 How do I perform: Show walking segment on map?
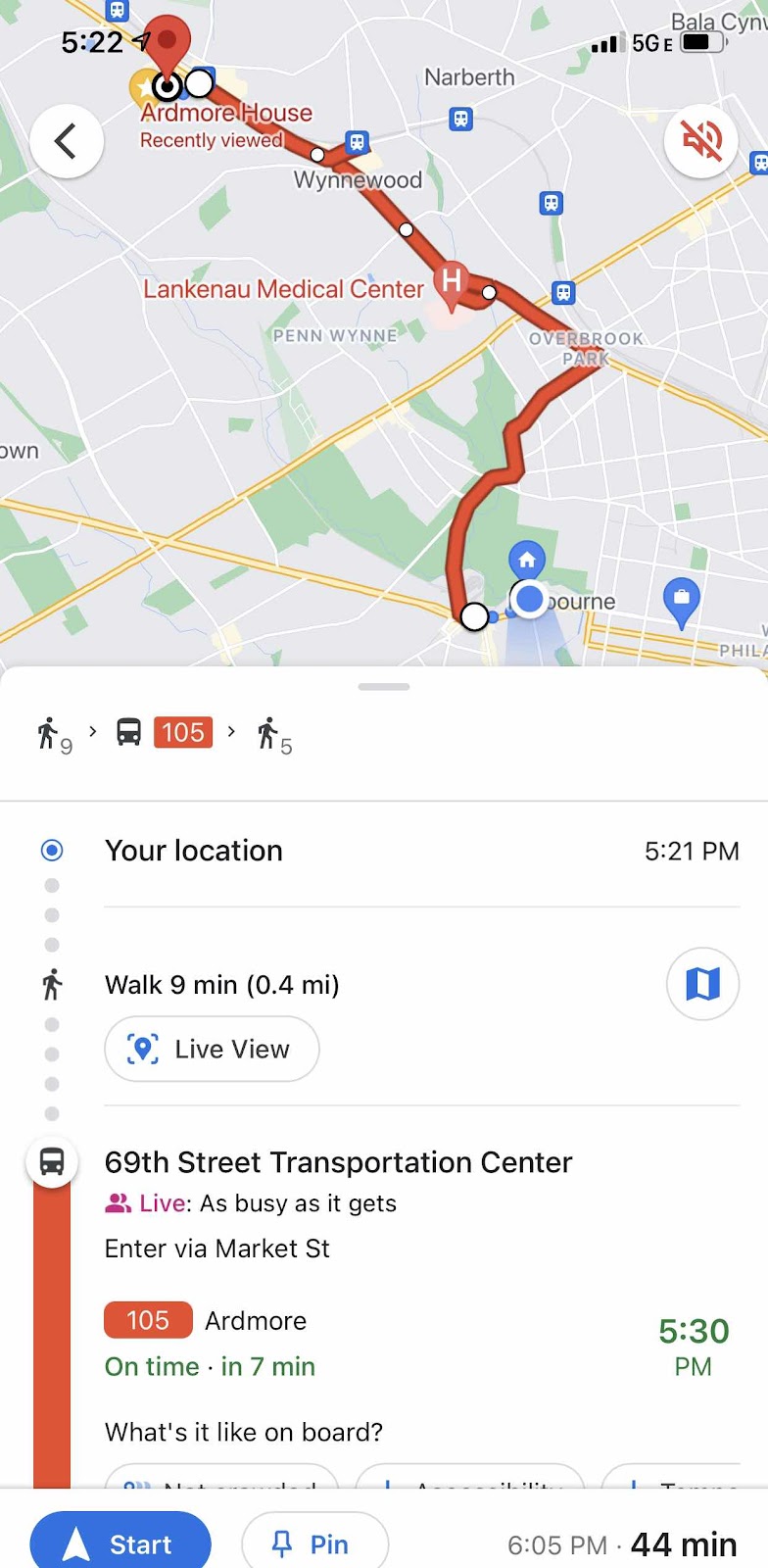702,983
